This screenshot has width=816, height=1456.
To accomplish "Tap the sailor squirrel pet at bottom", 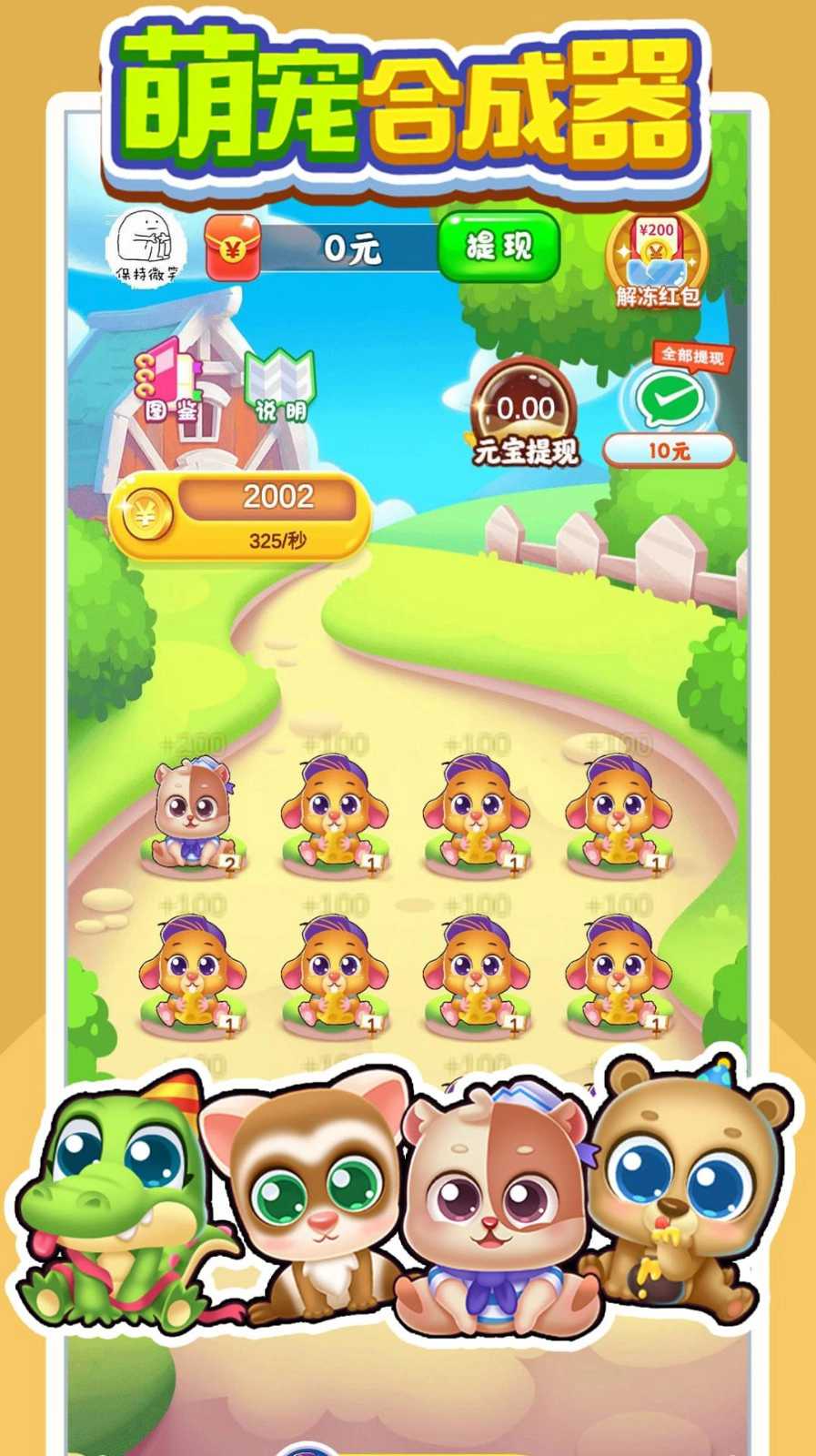I will tap(496, 1210).
